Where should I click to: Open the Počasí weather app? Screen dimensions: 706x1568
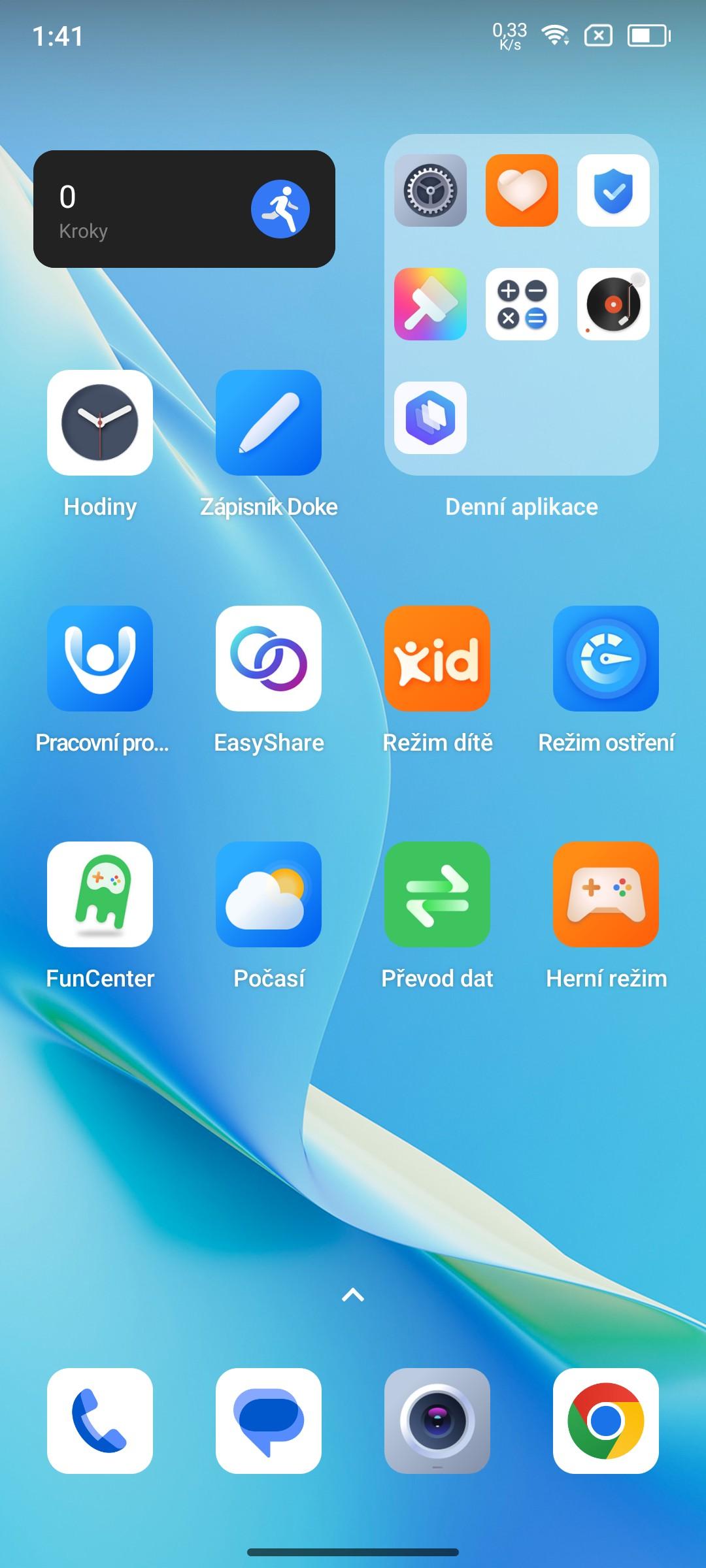click(x=269, y=894)
